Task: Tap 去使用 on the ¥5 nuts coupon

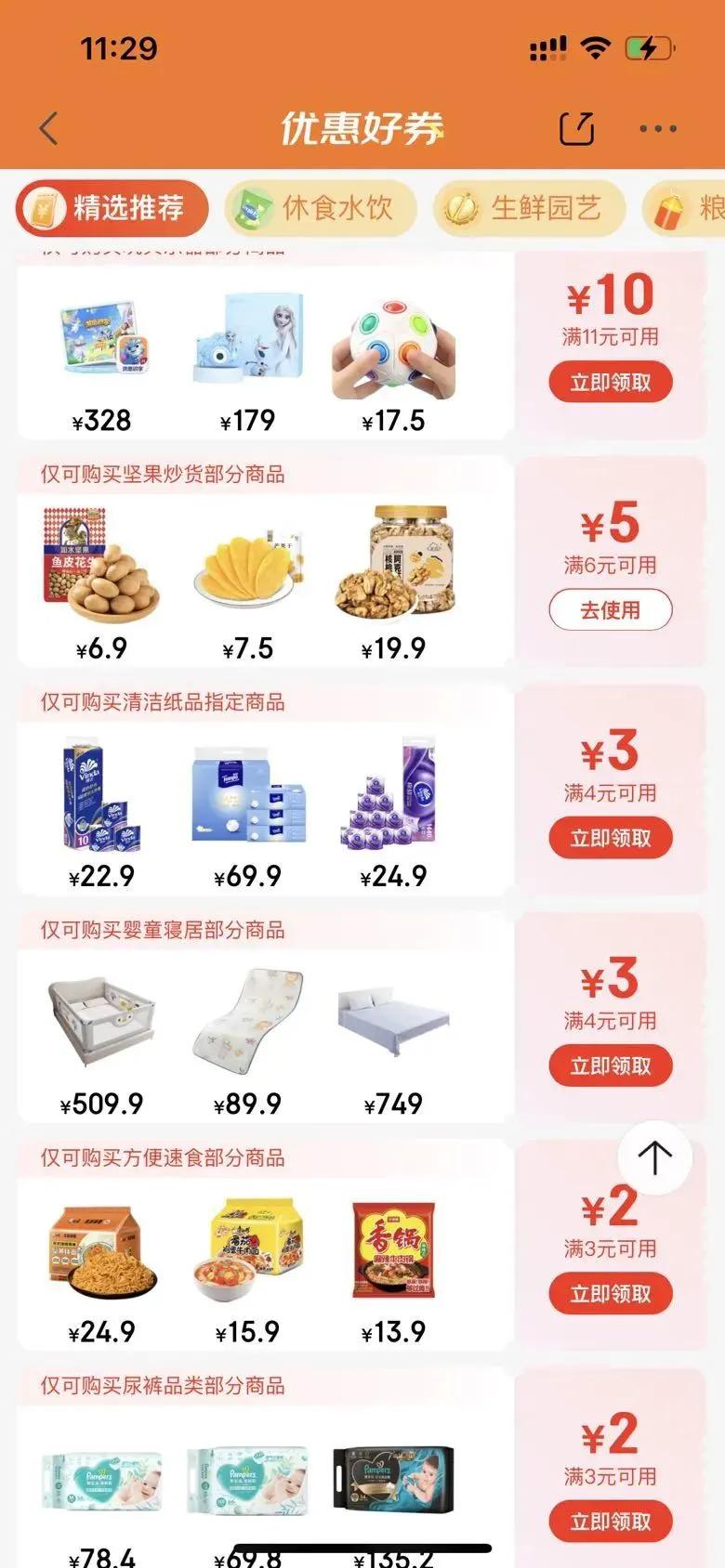Action: [610, 610]
